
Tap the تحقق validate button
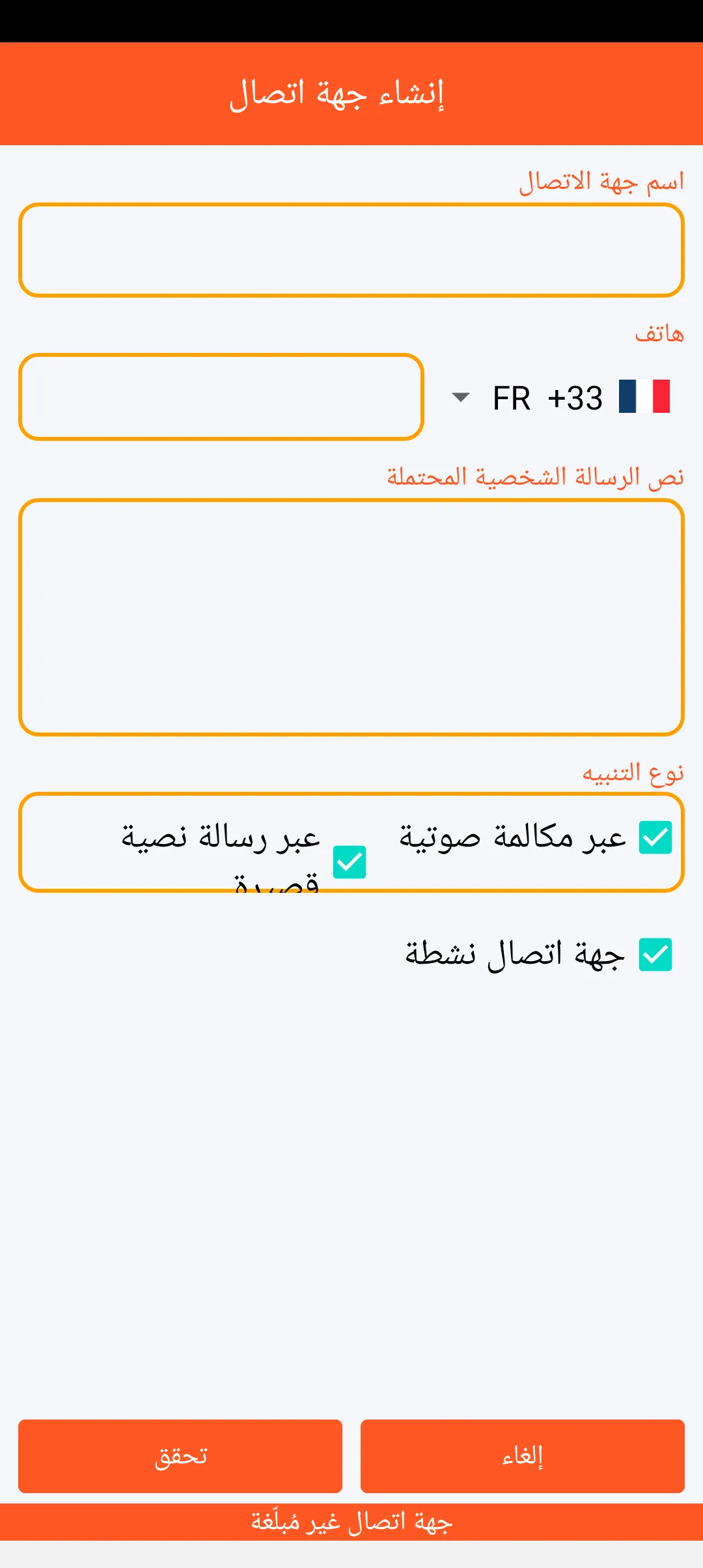click(x=180, y=1456)
